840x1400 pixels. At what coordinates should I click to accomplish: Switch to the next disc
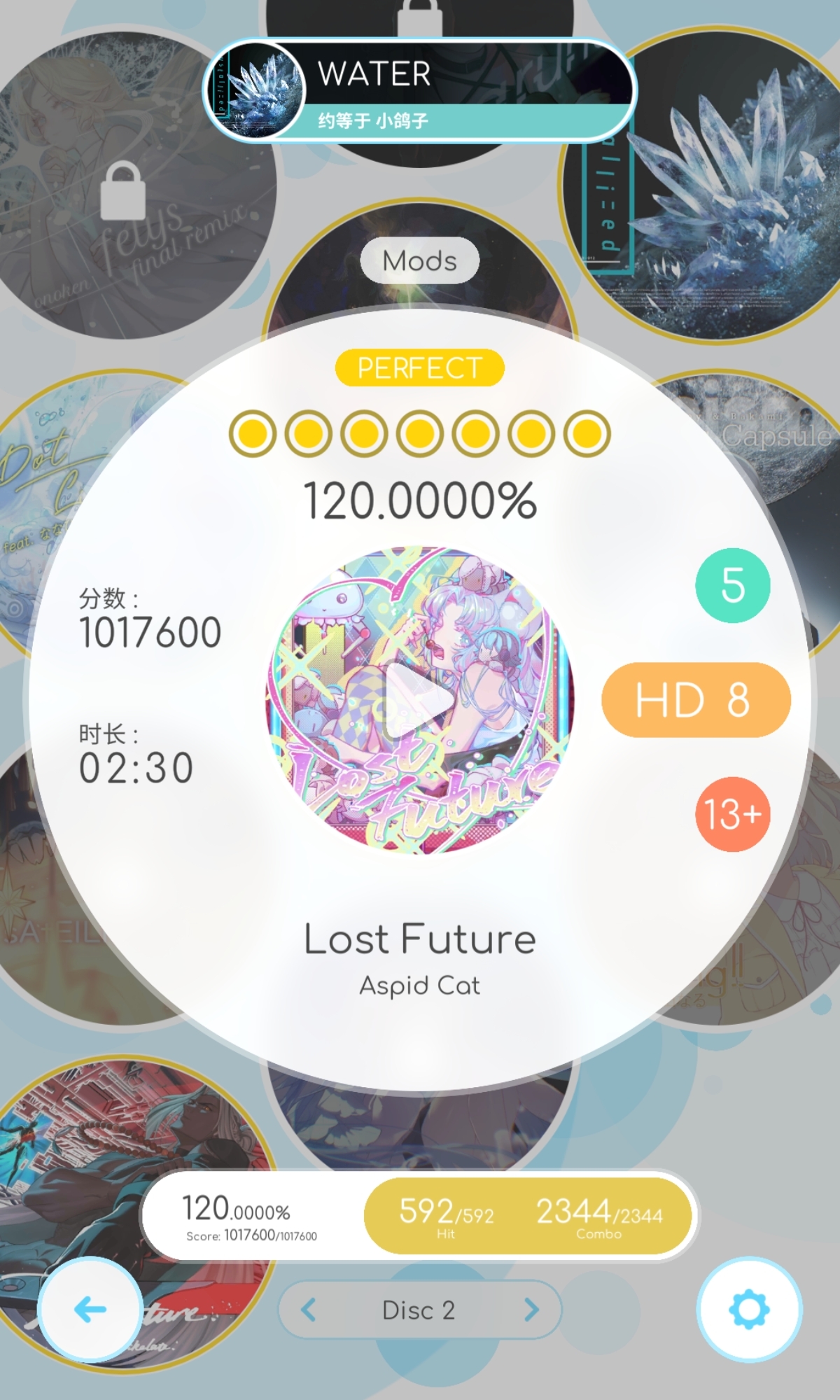click(531, 1309)
